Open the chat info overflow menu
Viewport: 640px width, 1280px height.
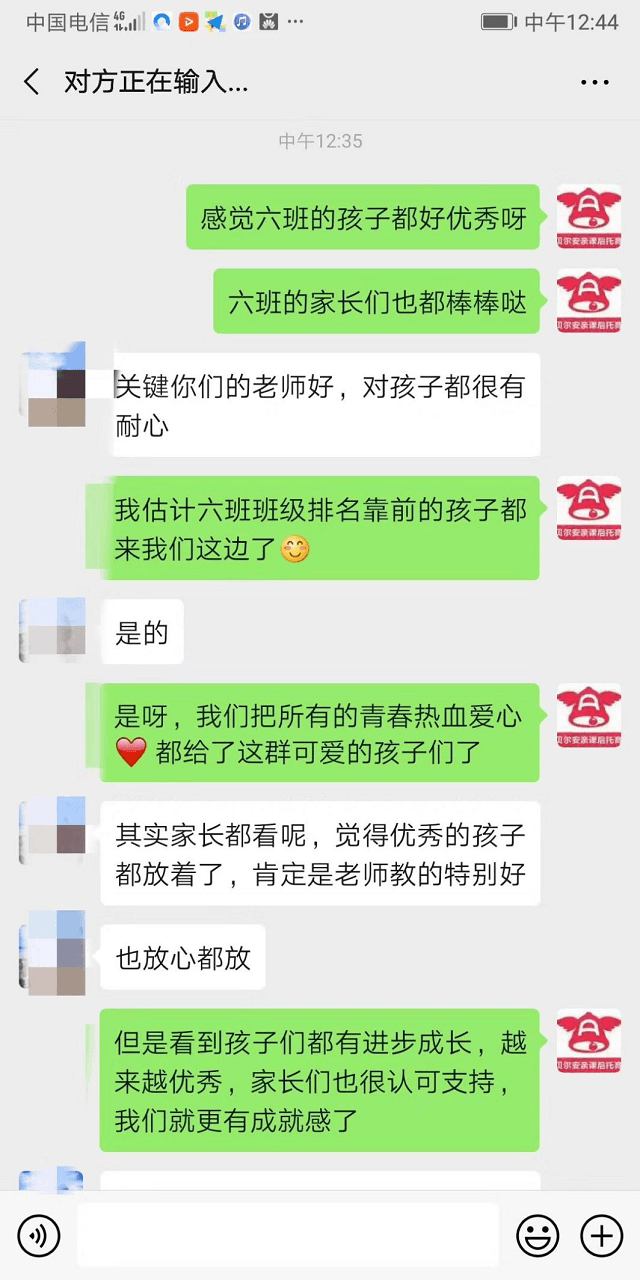click(x=594, y=82)
